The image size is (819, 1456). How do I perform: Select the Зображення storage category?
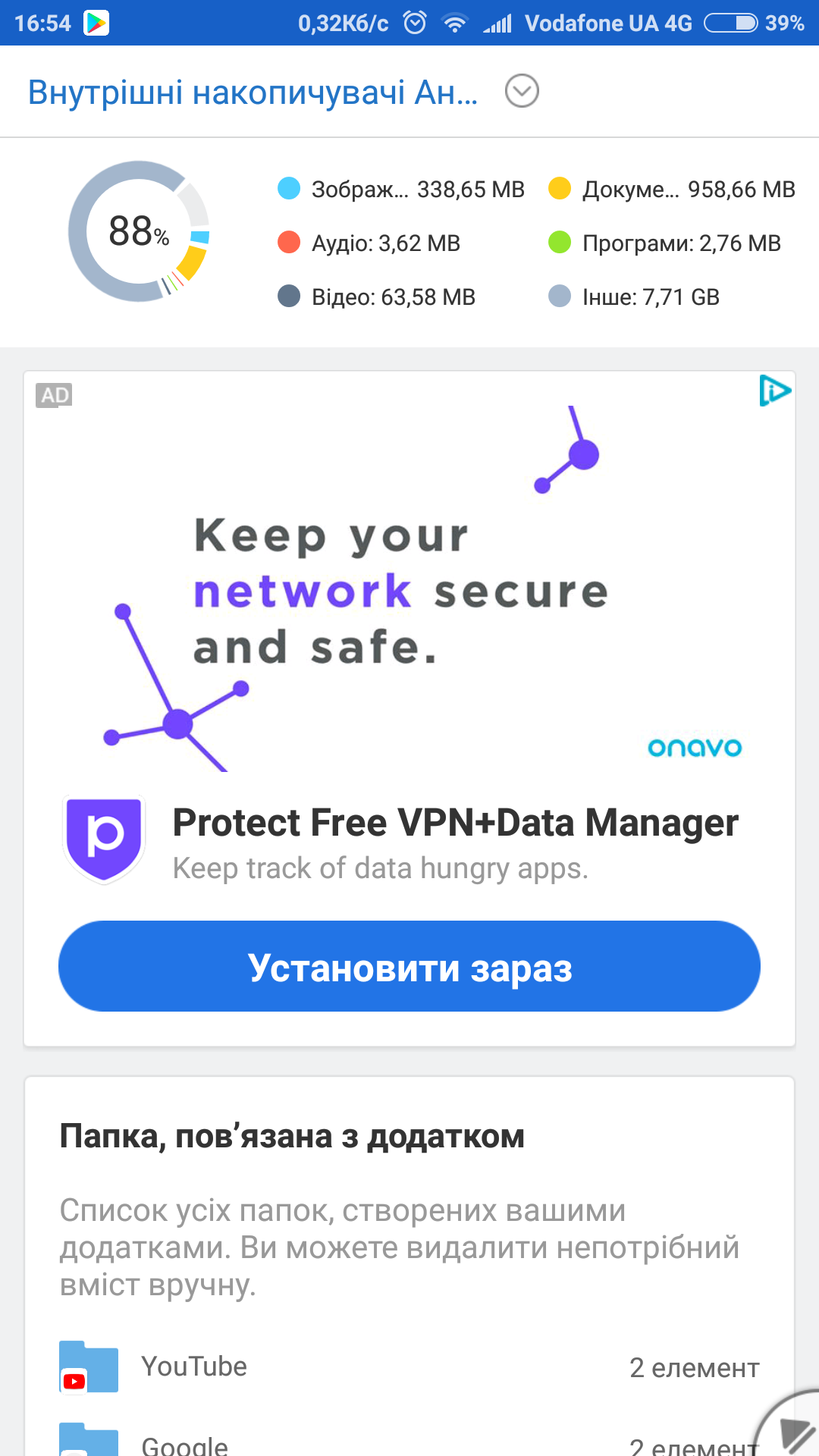click(402, 190)
